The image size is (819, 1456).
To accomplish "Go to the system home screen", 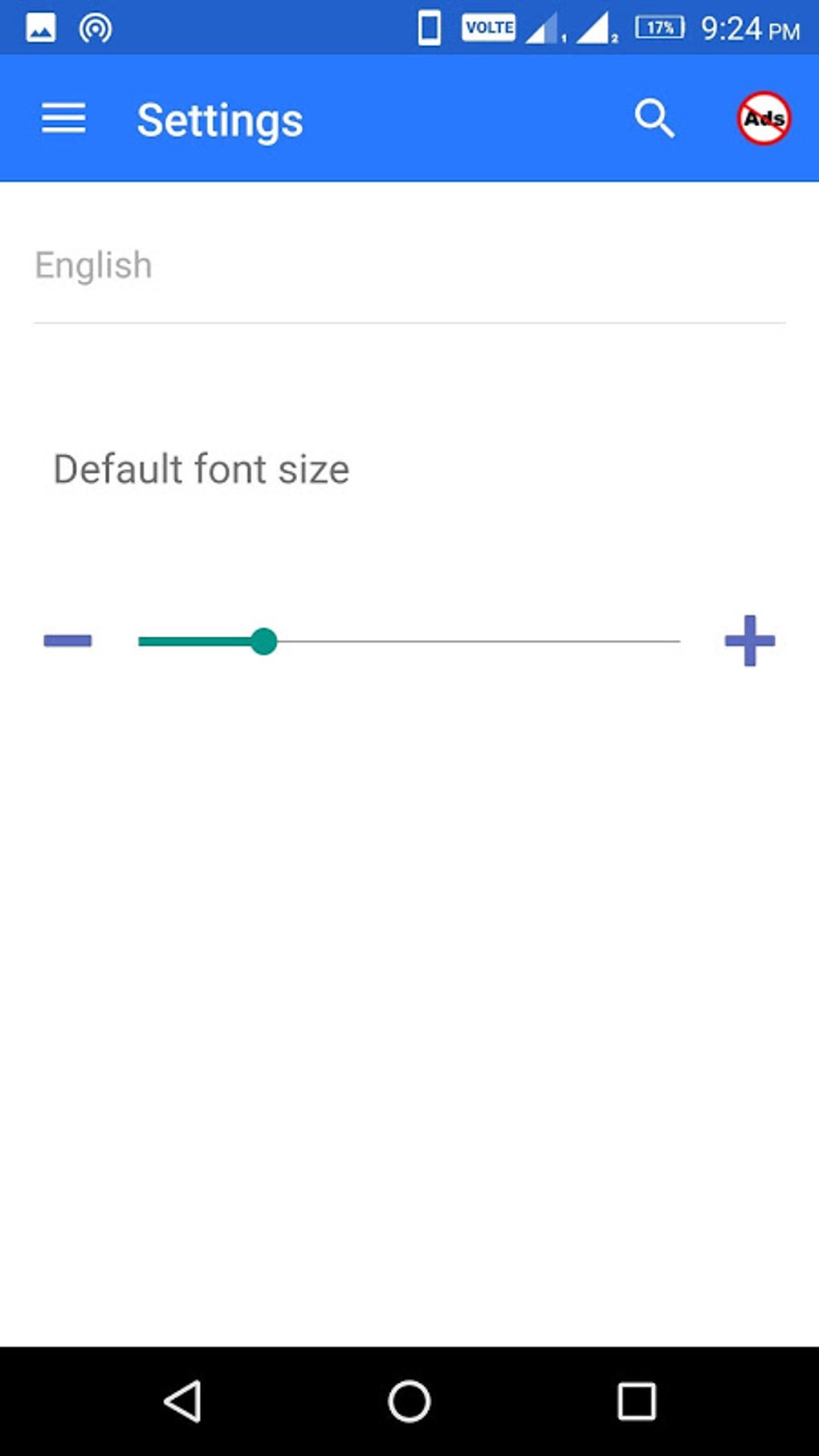I will pyautogui.click(x=409, y=1401).
